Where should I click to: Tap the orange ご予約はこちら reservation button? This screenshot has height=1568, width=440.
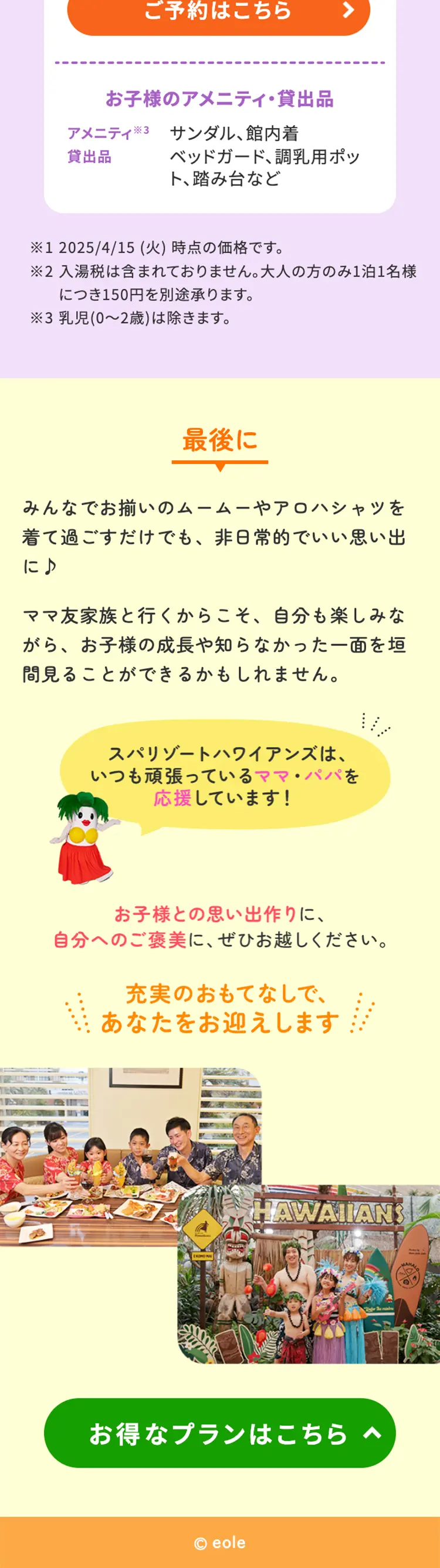[x=219, y=14]
